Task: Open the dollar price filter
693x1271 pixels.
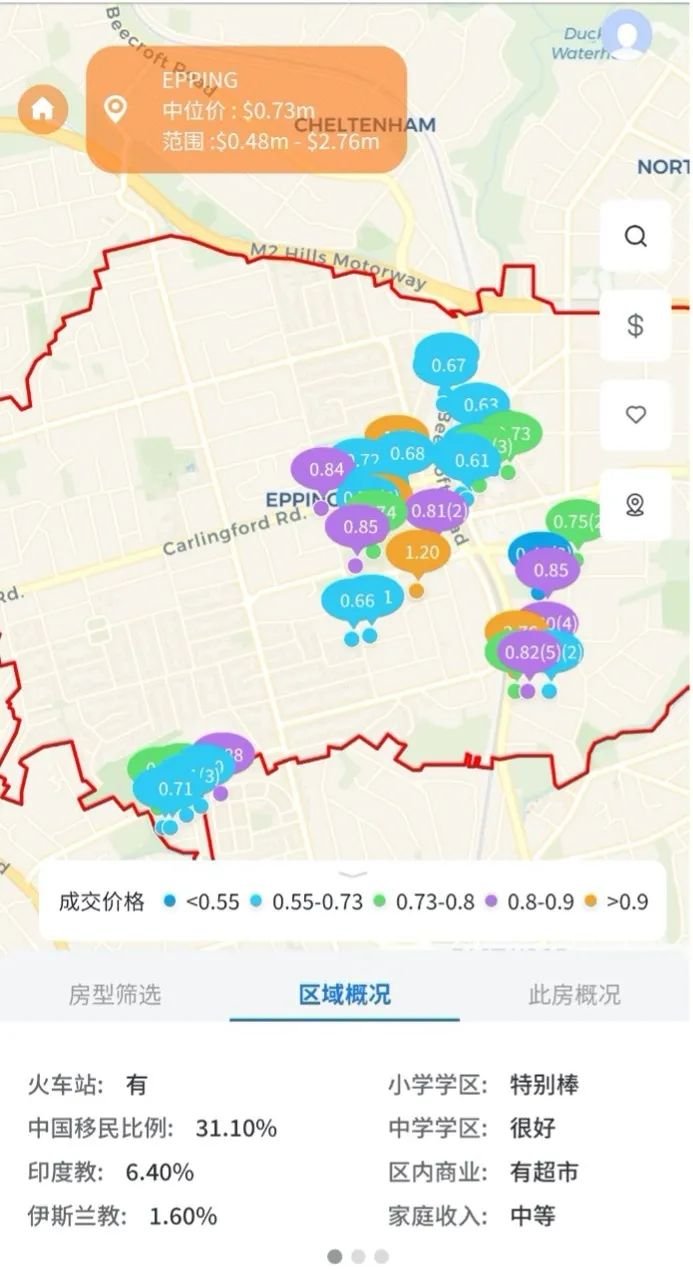Action: tap(635, 325)
